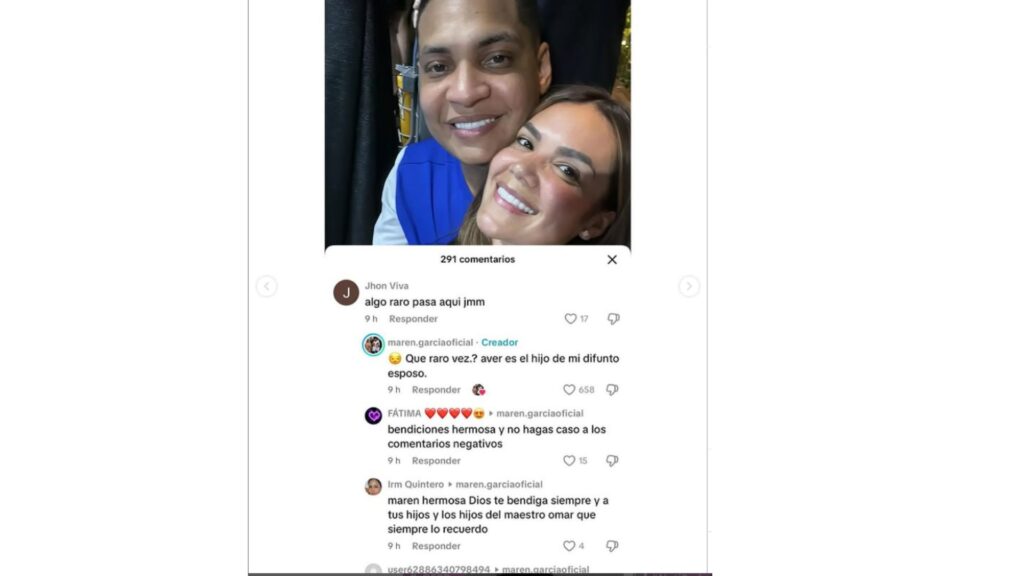The width and height of the screenshot is (1024, 576).
Task: Like maren.garciaoficial's comment with 658 likes
Action: point(569,390)
